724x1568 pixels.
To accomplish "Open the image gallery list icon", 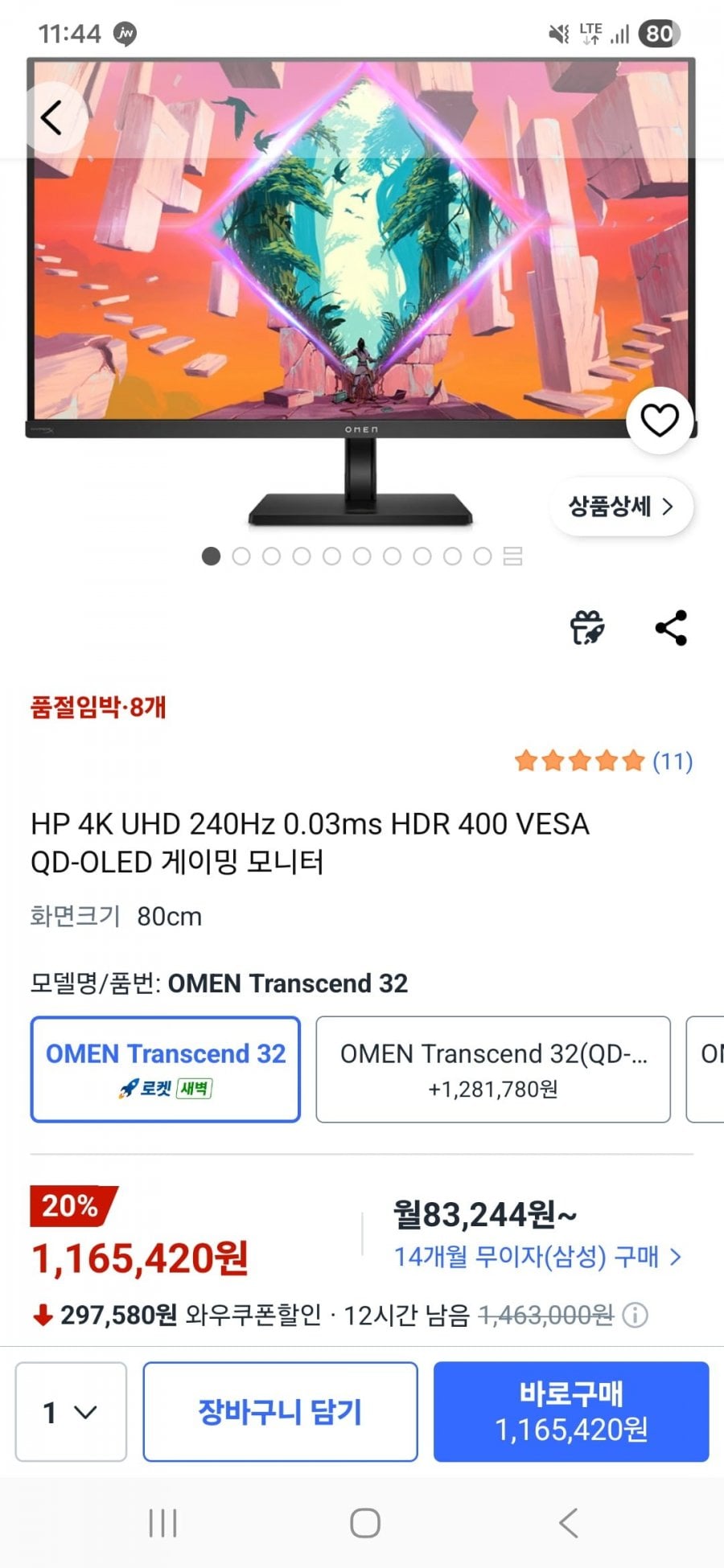I will pos(513,556).
